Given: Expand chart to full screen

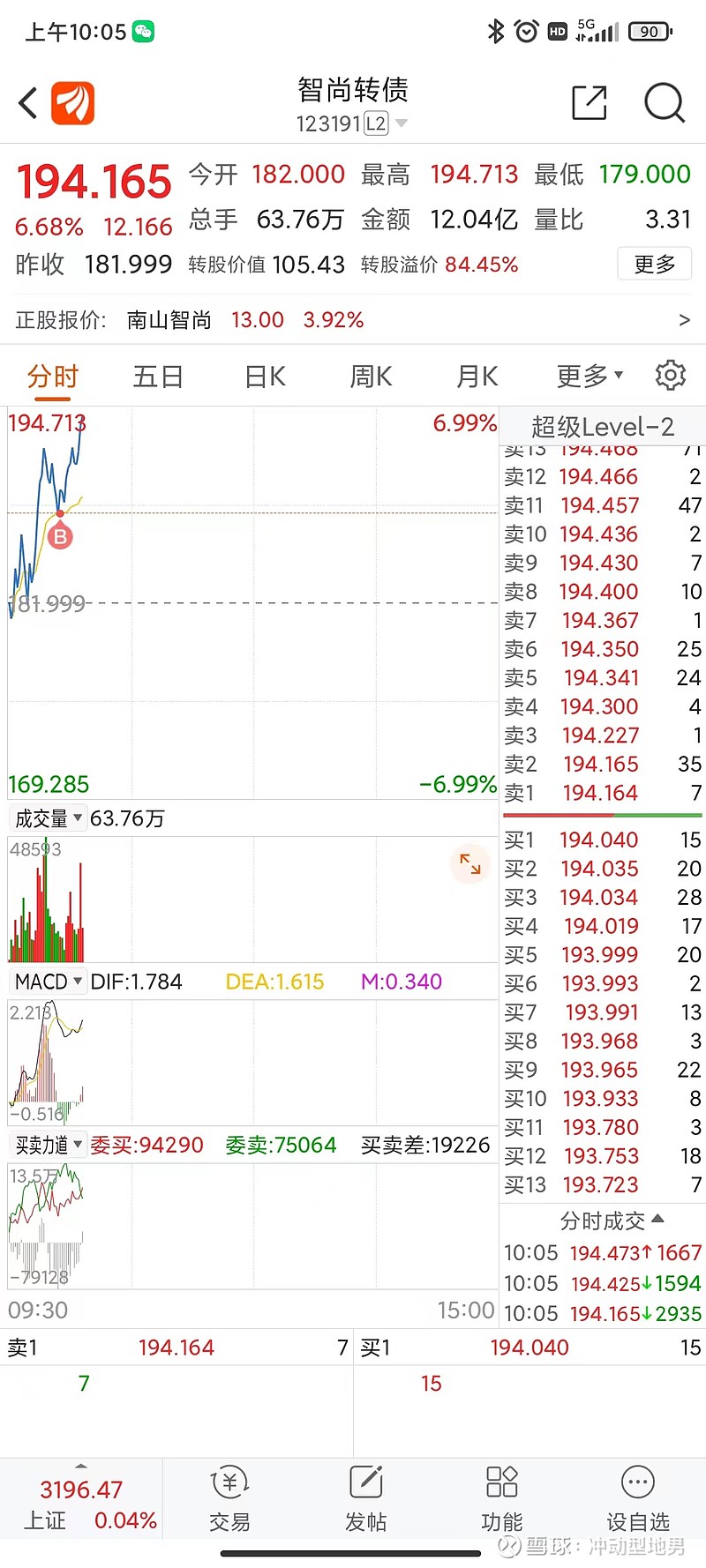Looking at the screenshot, I should click(470, 864).
